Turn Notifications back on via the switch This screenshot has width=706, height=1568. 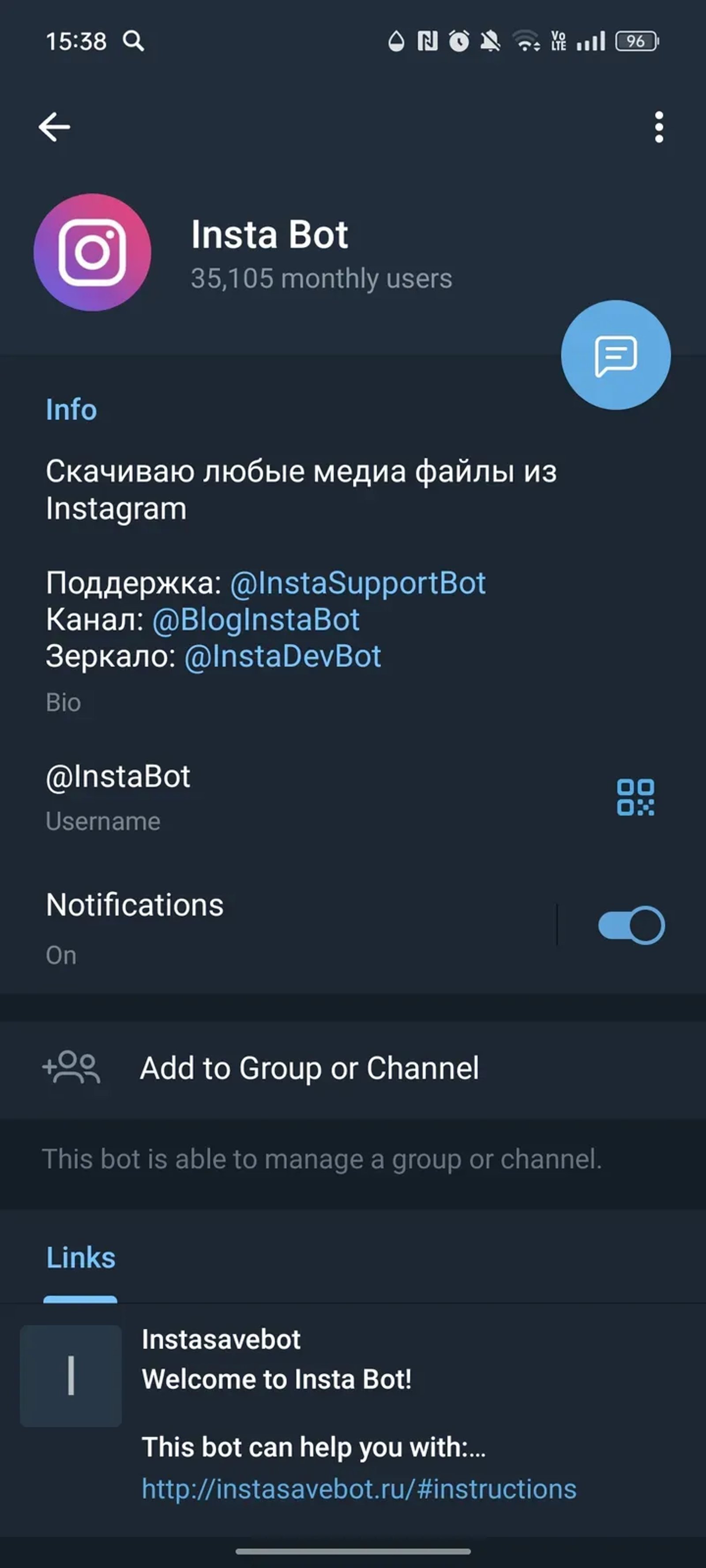pos(630,925)
